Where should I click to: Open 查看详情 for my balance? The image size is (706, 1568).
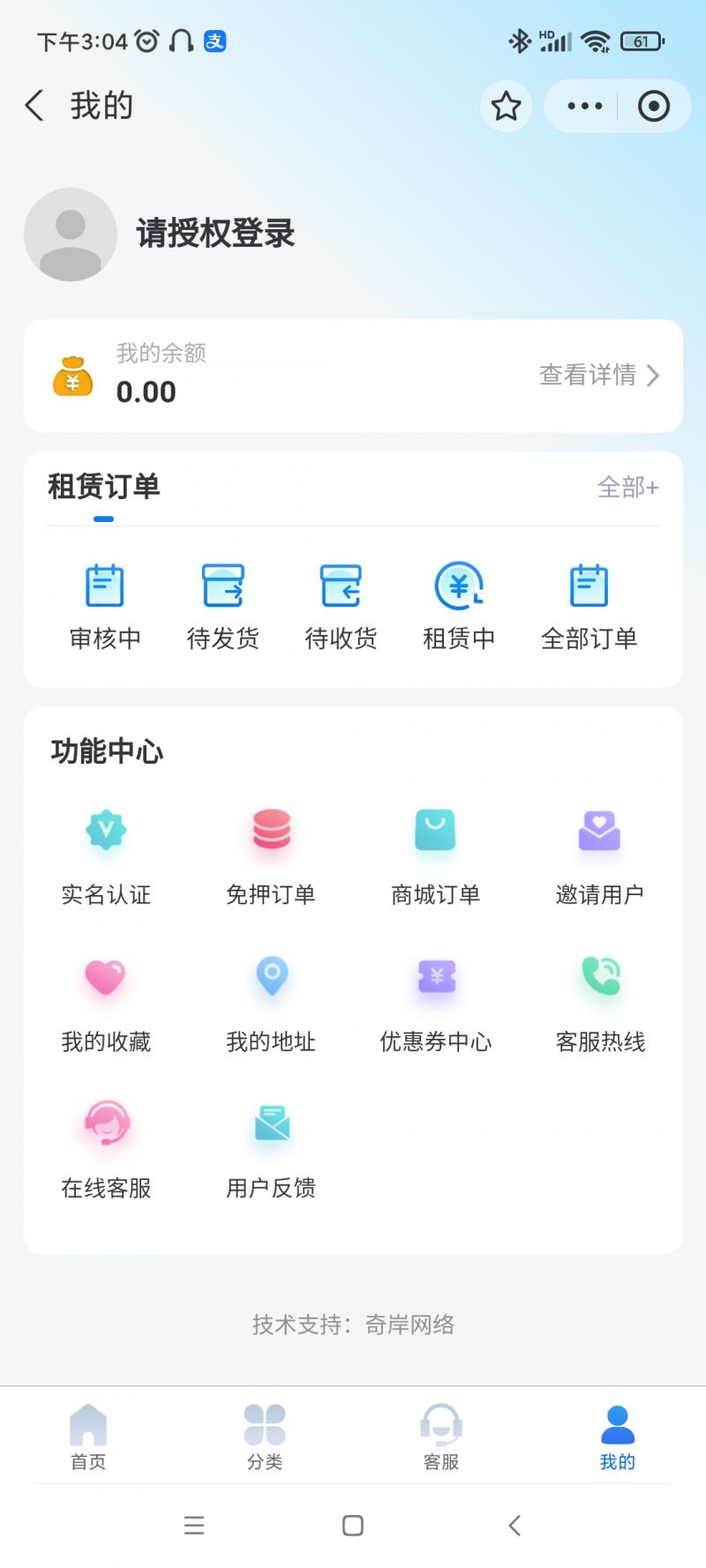click(598, 376)
